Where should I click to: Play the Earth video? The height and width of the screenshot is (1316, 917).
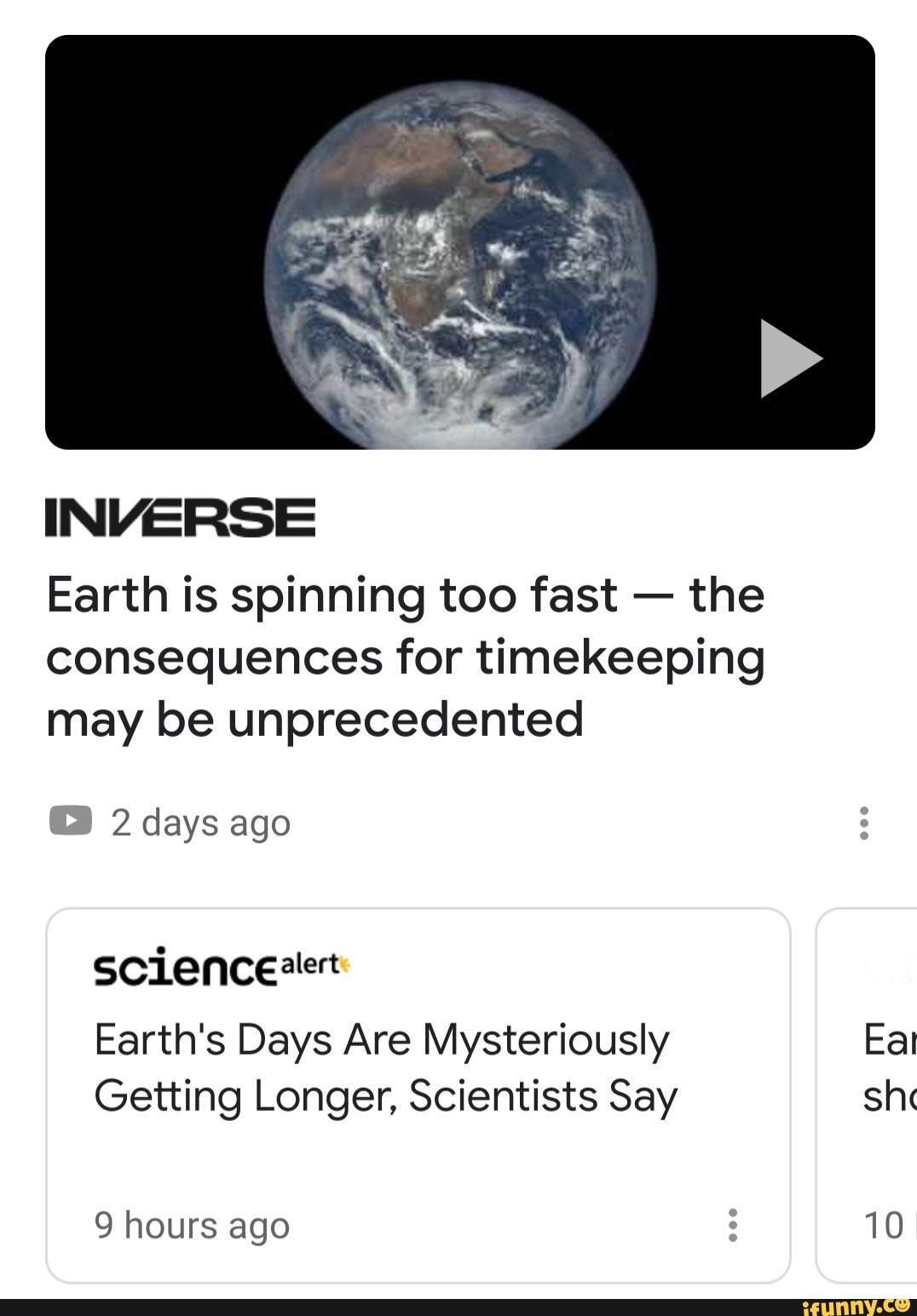[790, 359]
